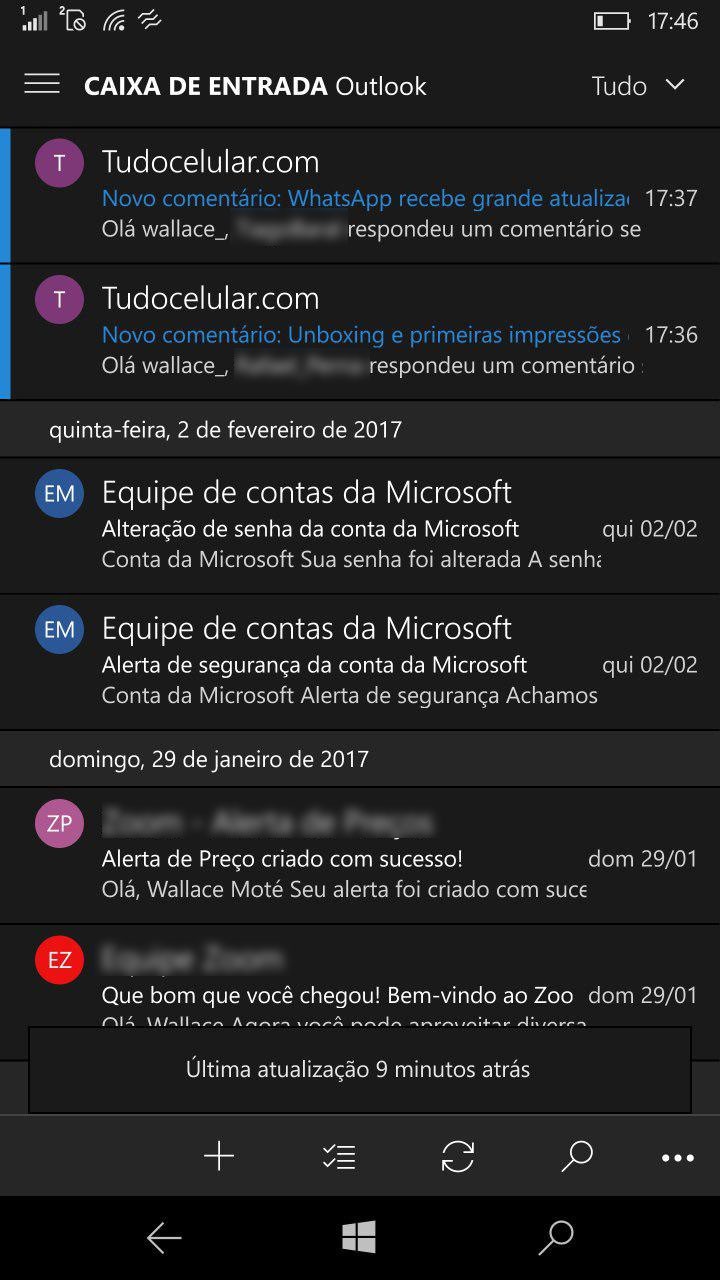720x1280 pixels.
Task: Go back with system back arrow
Action: click(164, 1238)
